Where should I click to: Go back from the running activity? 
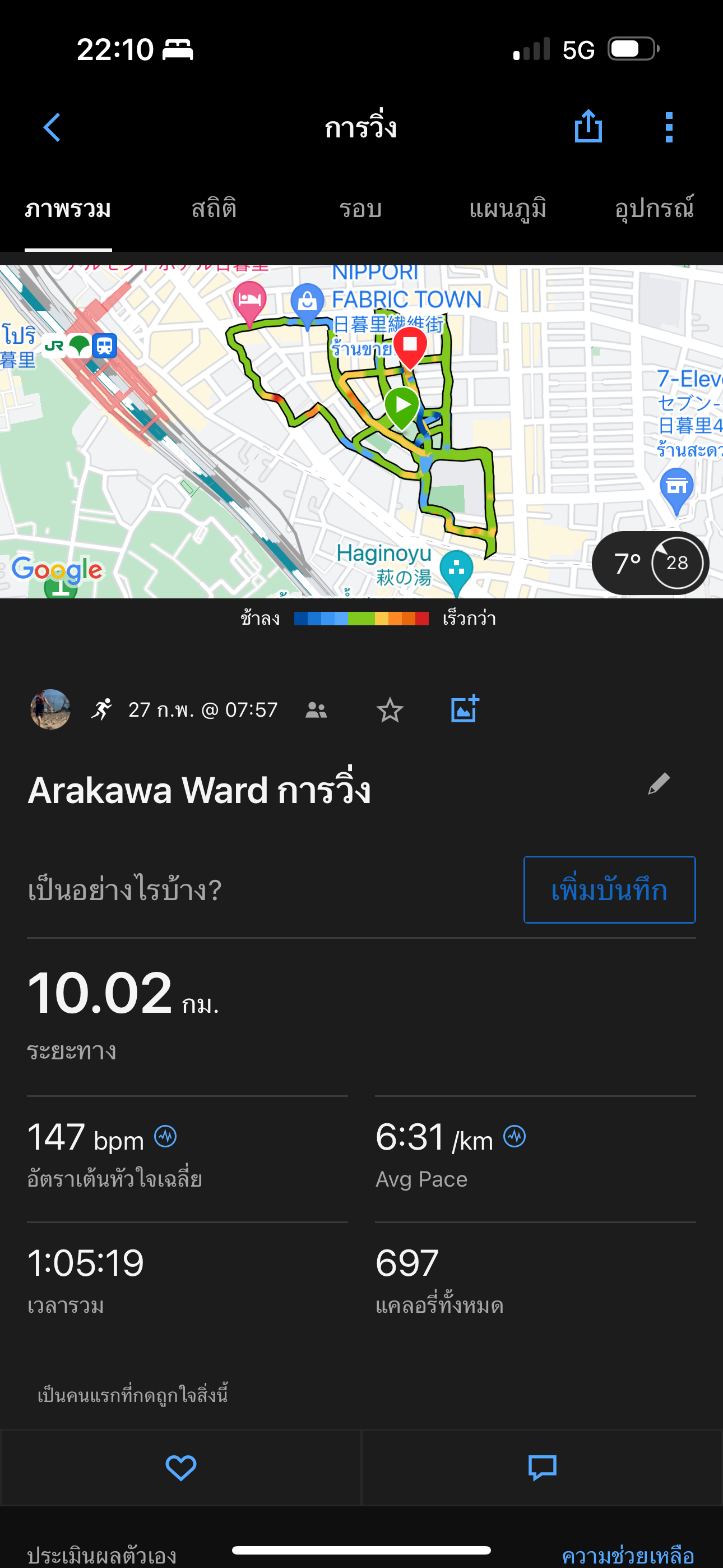[x=52, y=127]
